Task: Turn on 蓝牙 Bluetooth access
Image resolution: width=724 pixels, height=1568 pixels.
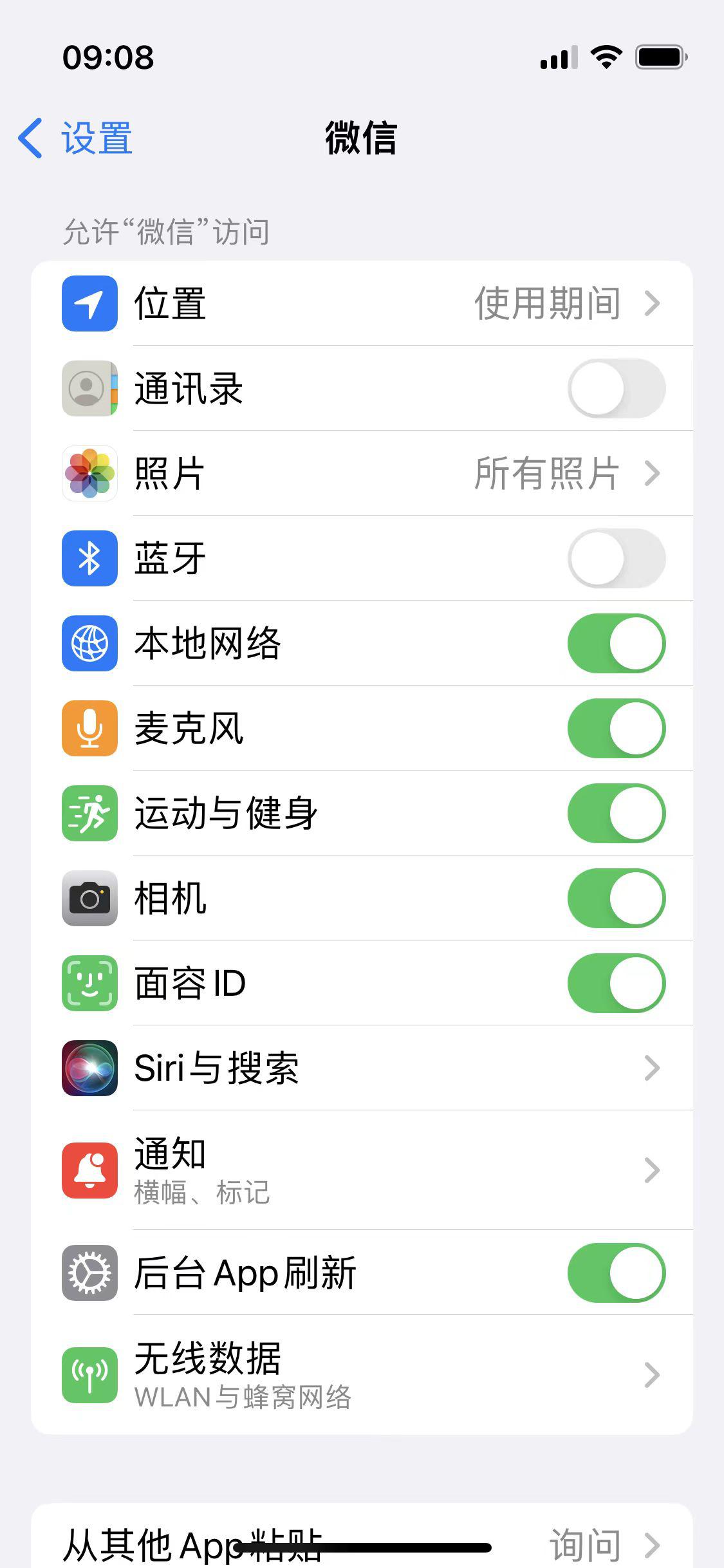Action: click(616, 558)
